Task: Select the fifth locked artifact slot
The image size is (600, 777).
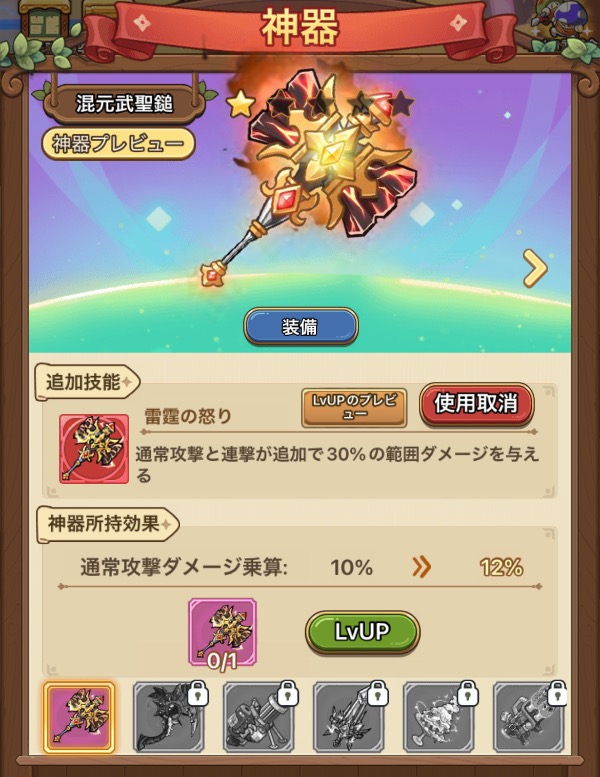Action: tap(438, 716)
